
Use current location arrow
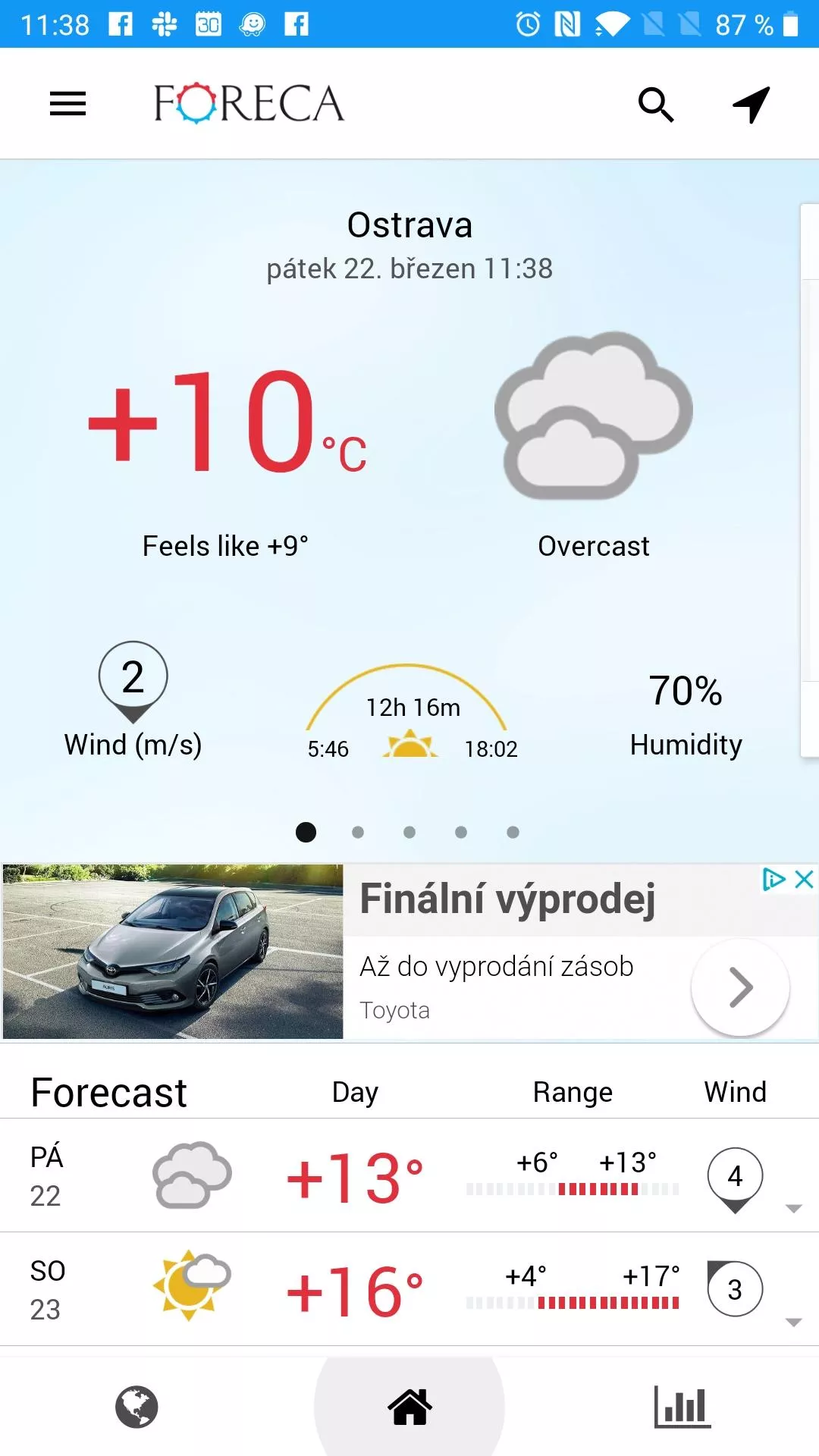(752, 104)
